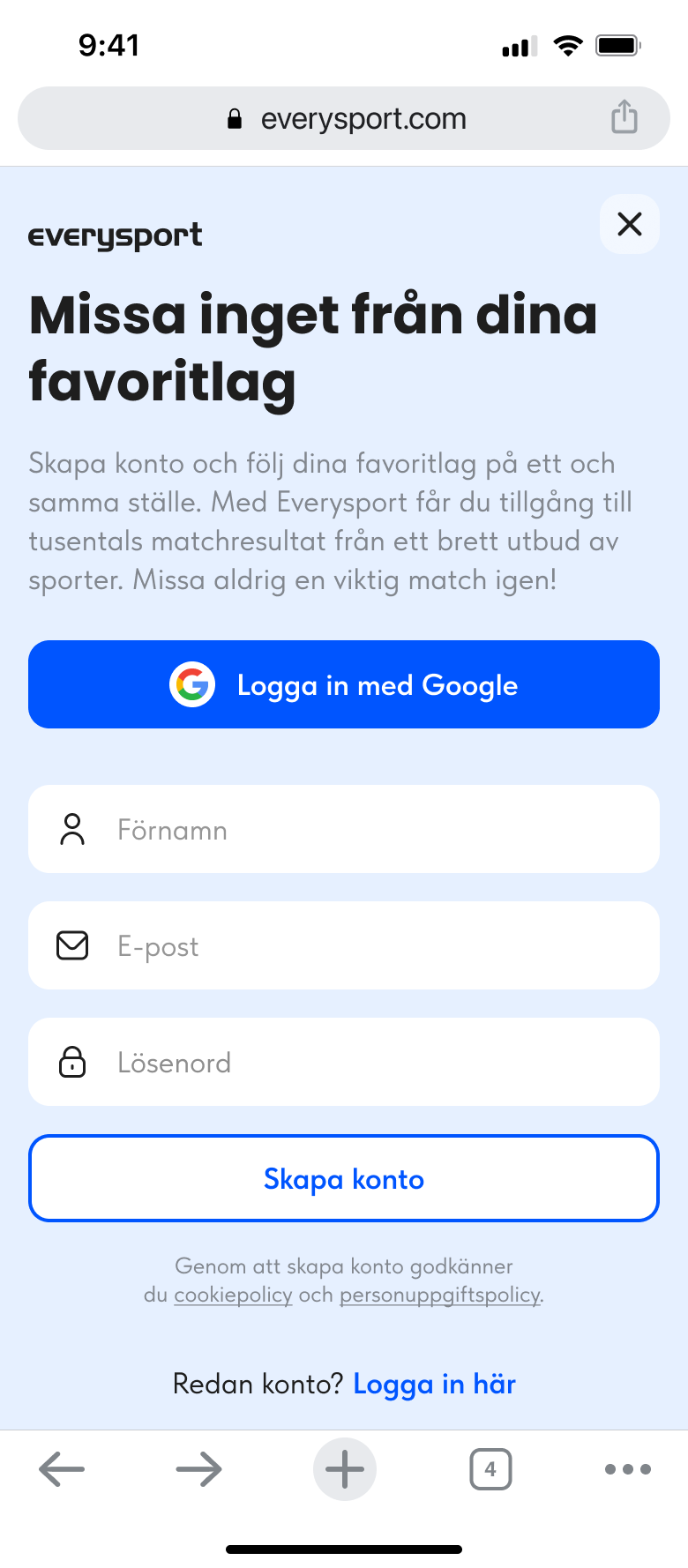The height and width of the screenshot is (1568, 688).
Task: Tap Logga in med Google
Action: (x=344, y=684)
